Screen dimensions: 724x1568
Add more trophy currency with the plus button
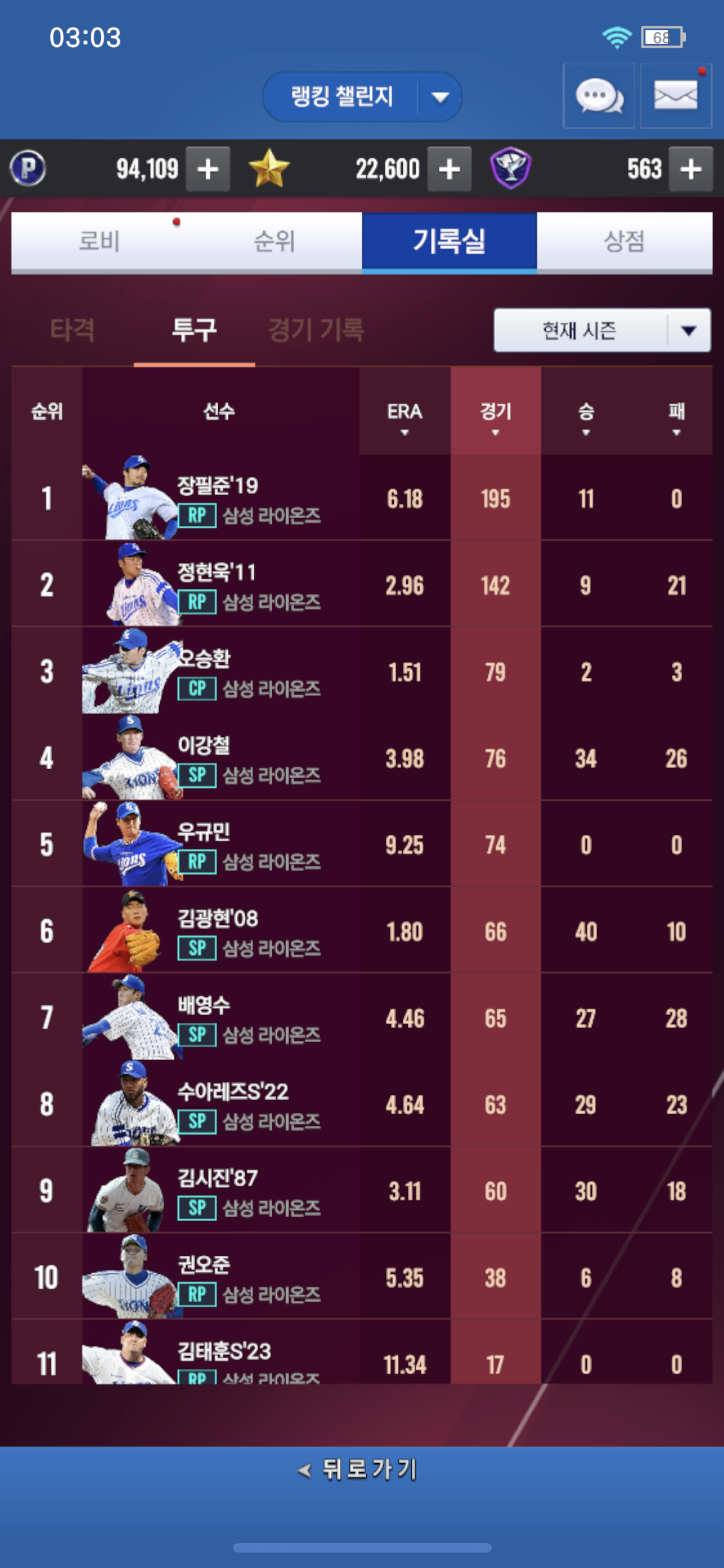coord(691,169)
